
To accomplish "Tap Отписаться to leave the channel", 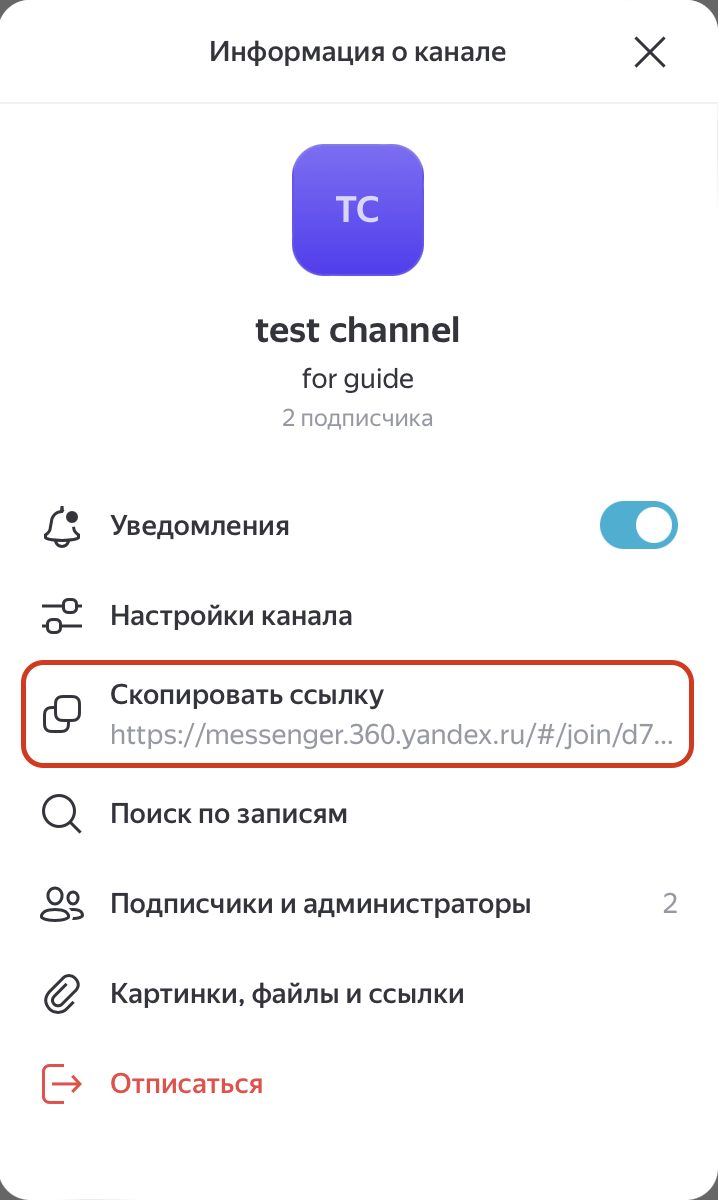I will click(x=186, y=1084).
